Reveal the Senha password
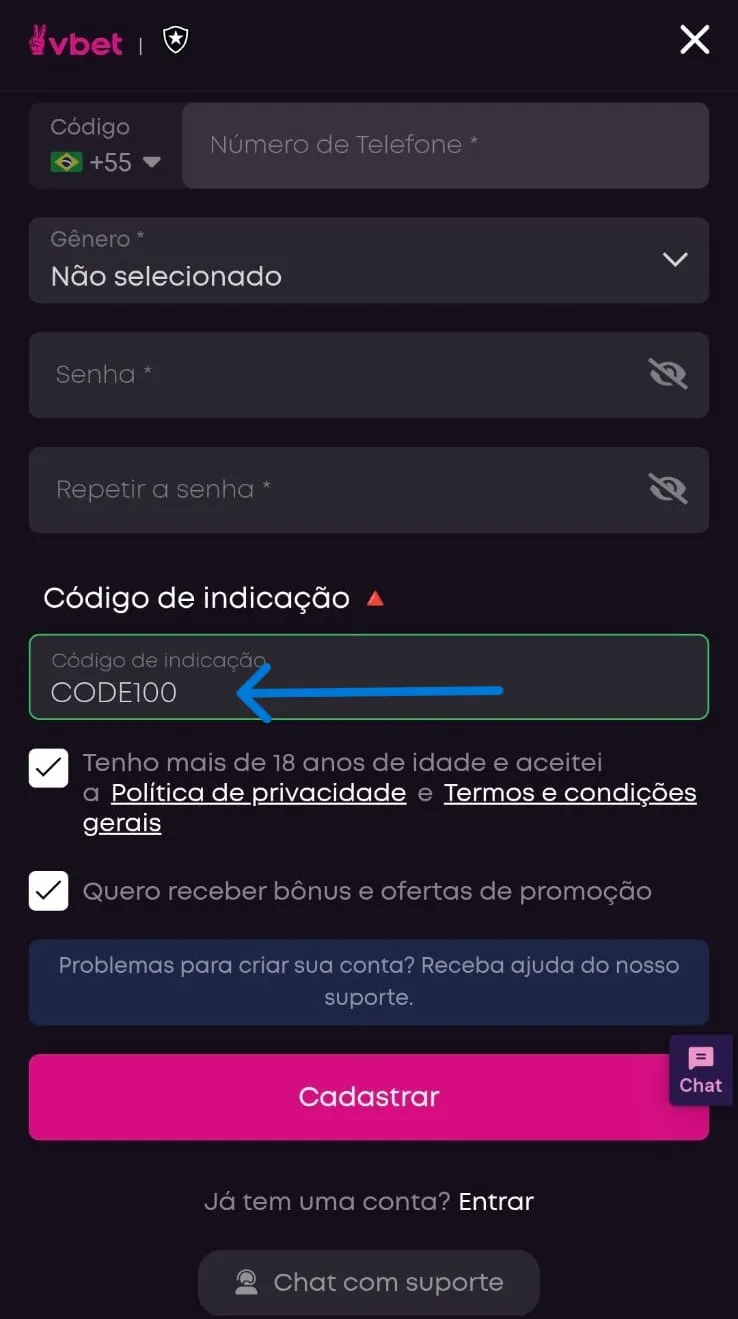Image resolution: width=738 pixels, height=1319 pixels. [x=667, y=375]
